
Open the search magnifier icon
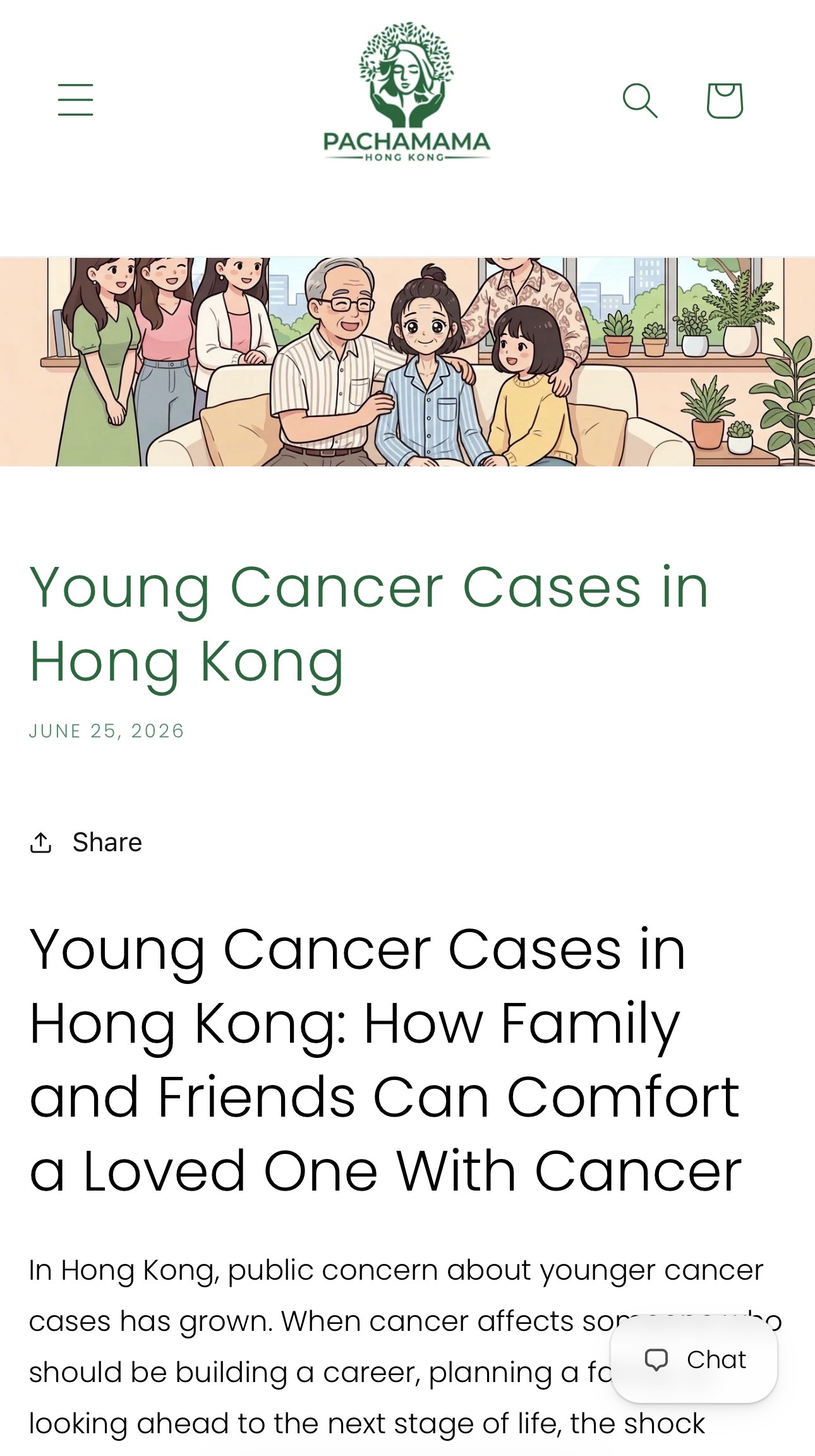click(640, 100)
